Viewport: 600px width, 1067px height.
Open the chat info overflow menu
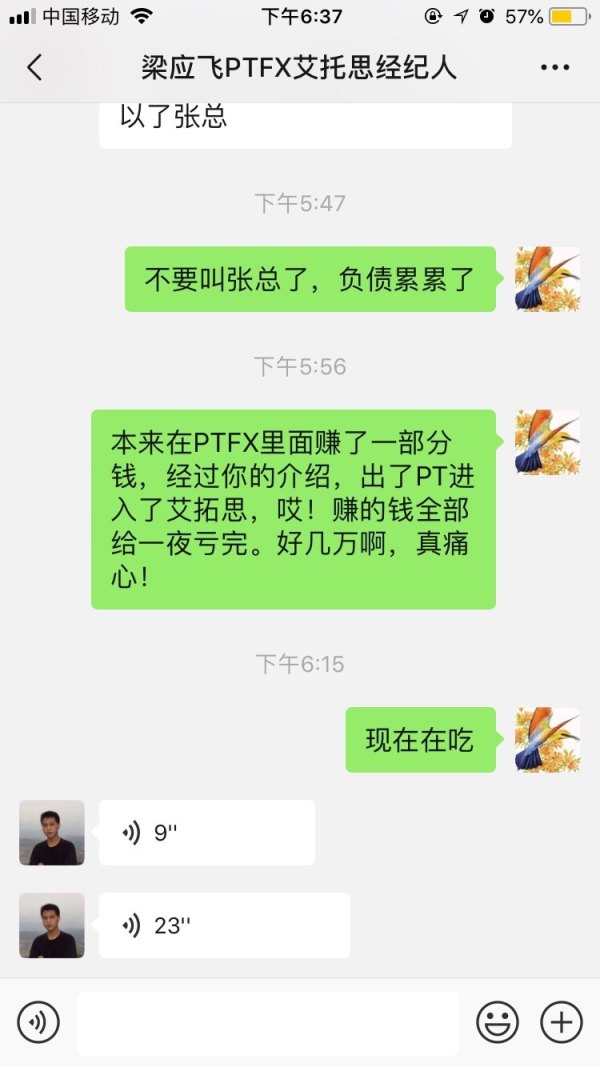click(x=554, y=68)
